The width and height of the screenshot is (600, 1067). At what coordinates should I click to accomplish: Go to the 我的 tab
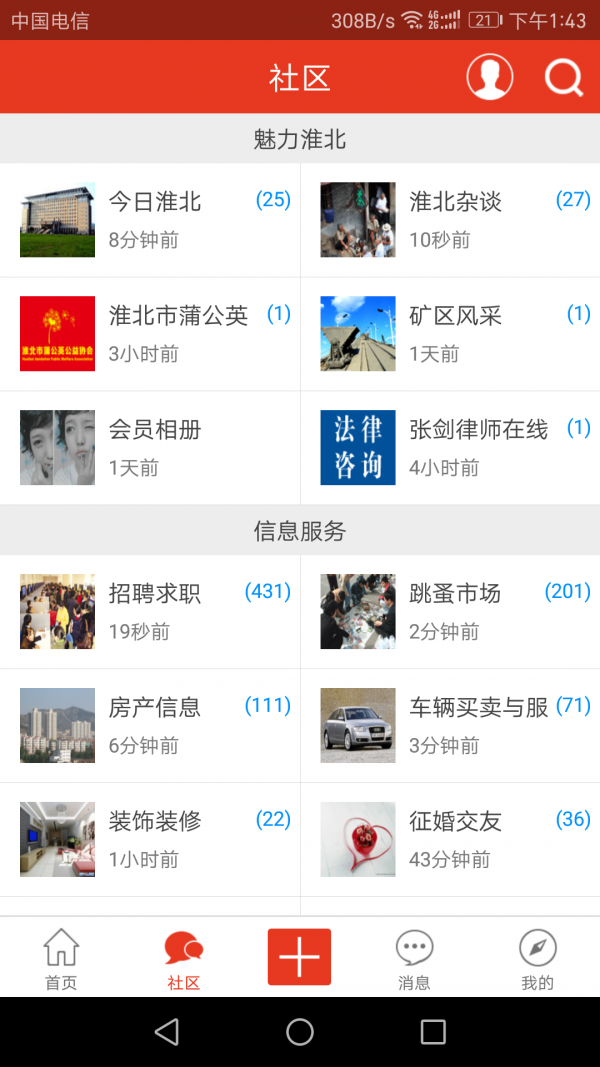tap(537, 959)
